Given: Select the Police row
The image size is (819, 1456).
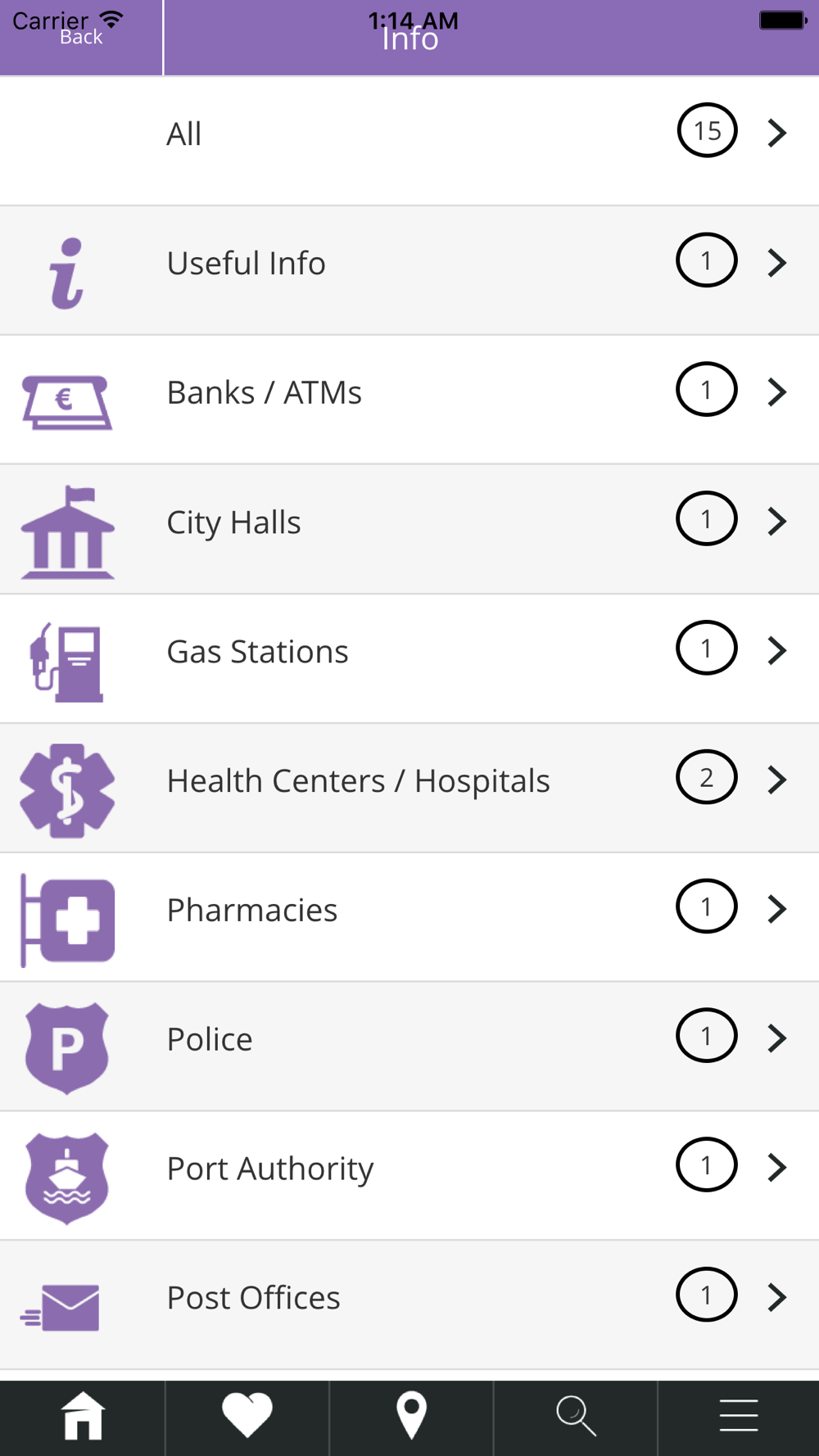Looking at the screenshot, I should 409,1040.
